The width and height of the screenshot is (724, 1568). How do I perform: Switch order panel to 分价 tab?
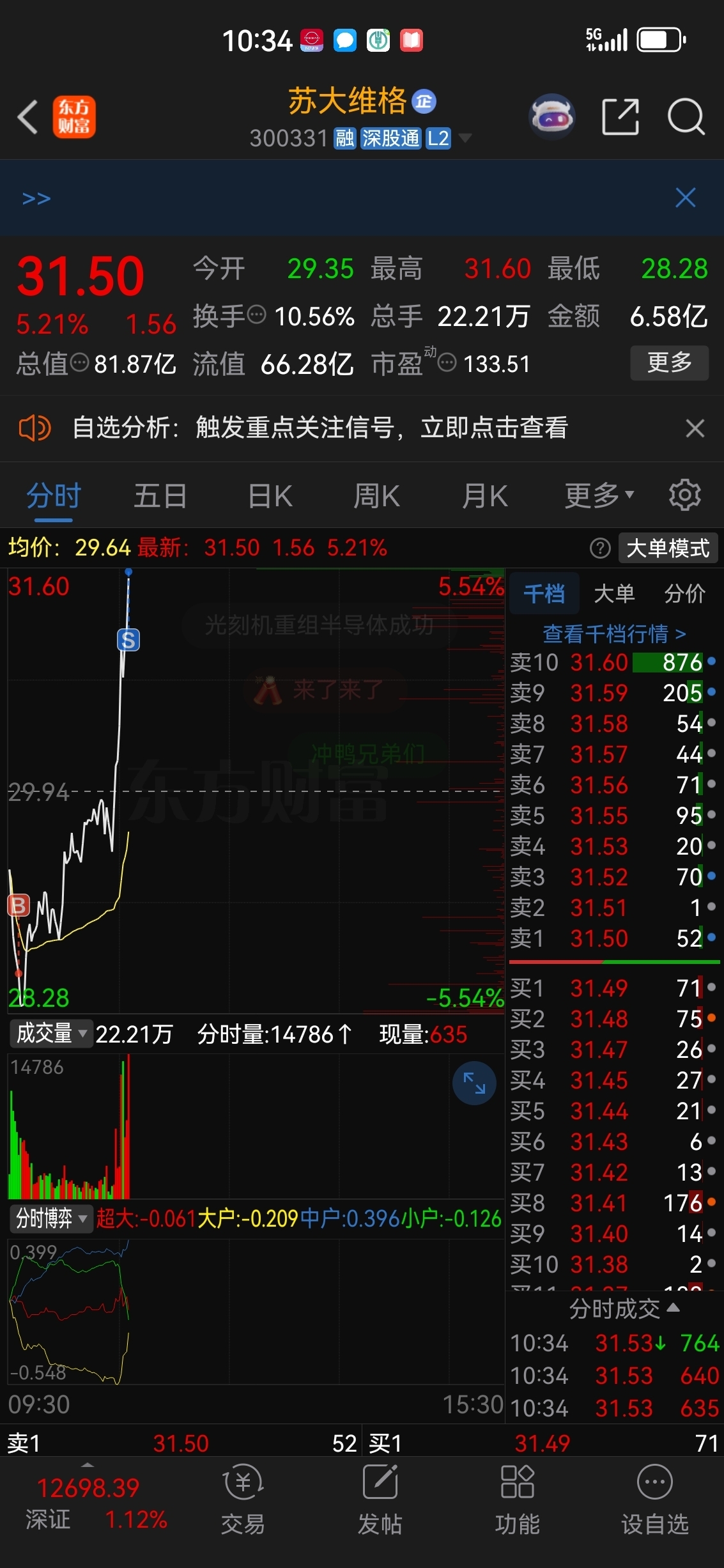(684, 593)
